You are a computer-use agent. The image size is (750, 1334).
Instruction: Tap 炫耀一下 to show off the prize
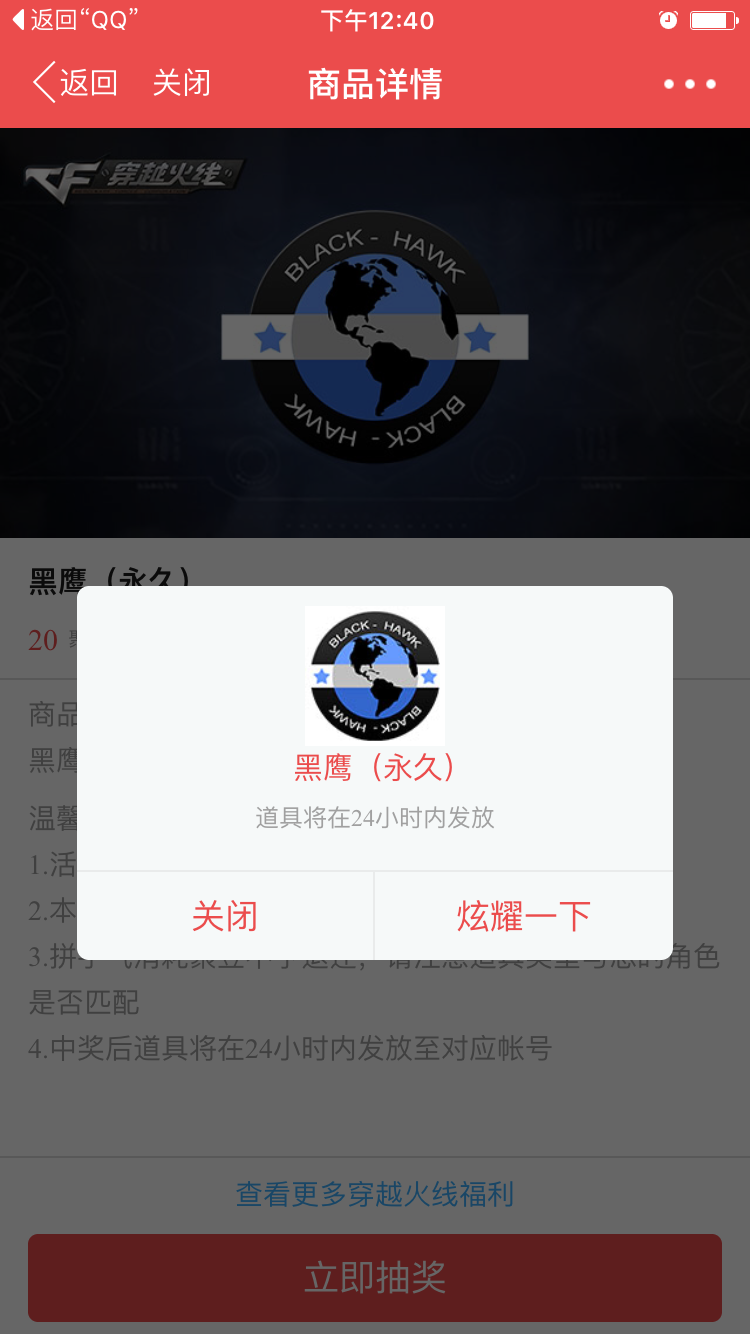click(x=524, y=916)
